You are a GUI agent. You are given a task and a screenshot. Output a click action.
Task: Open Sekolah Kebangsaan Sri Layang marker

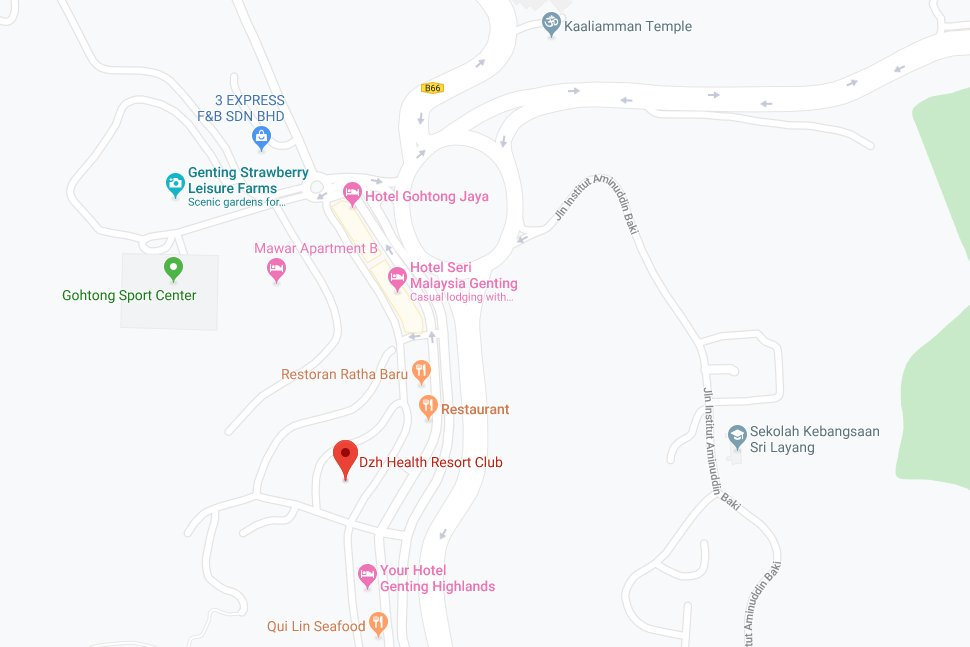click(737, 436)
